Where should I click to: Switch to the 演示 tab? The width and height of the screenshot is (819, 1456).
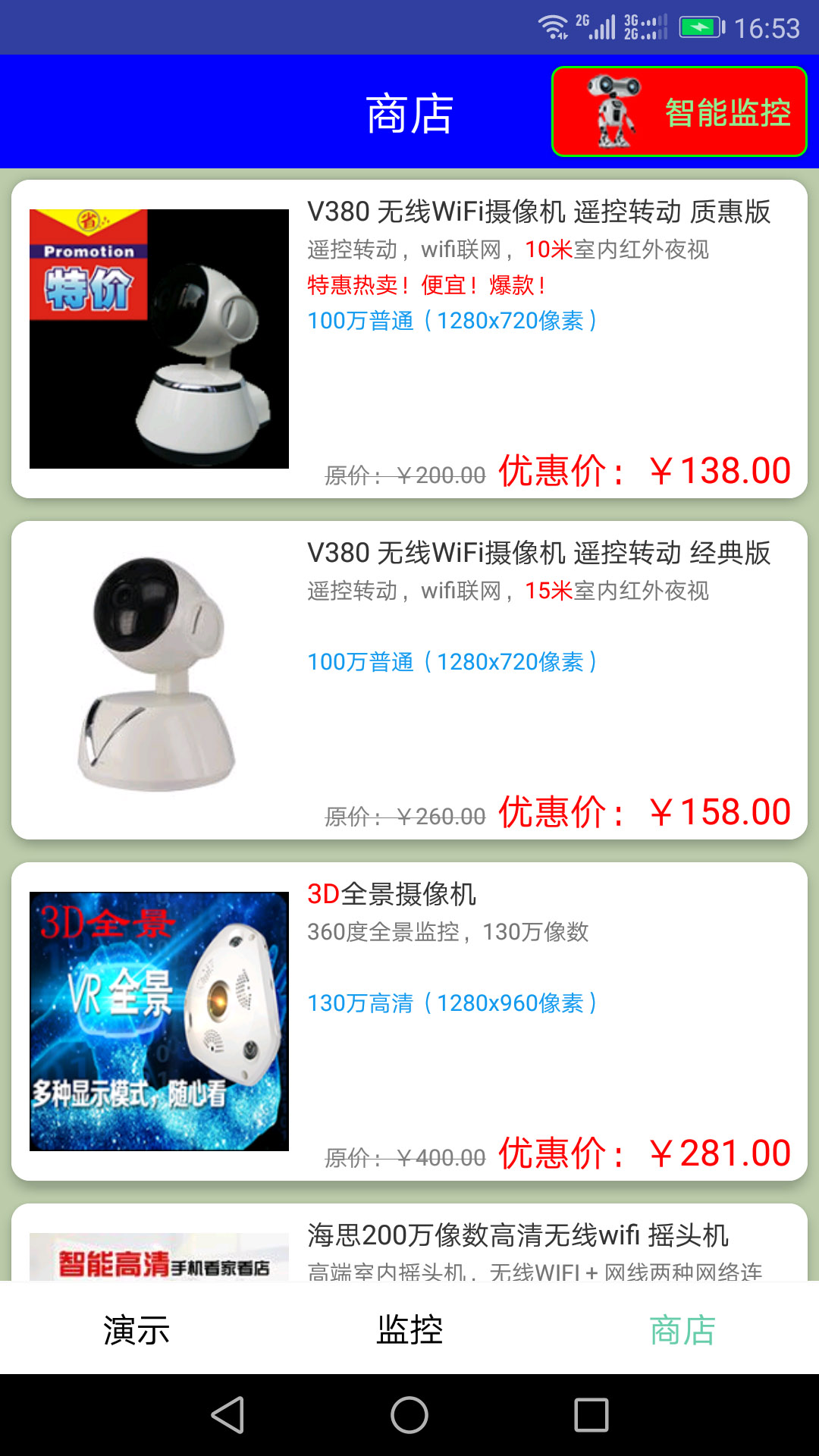136,1329
